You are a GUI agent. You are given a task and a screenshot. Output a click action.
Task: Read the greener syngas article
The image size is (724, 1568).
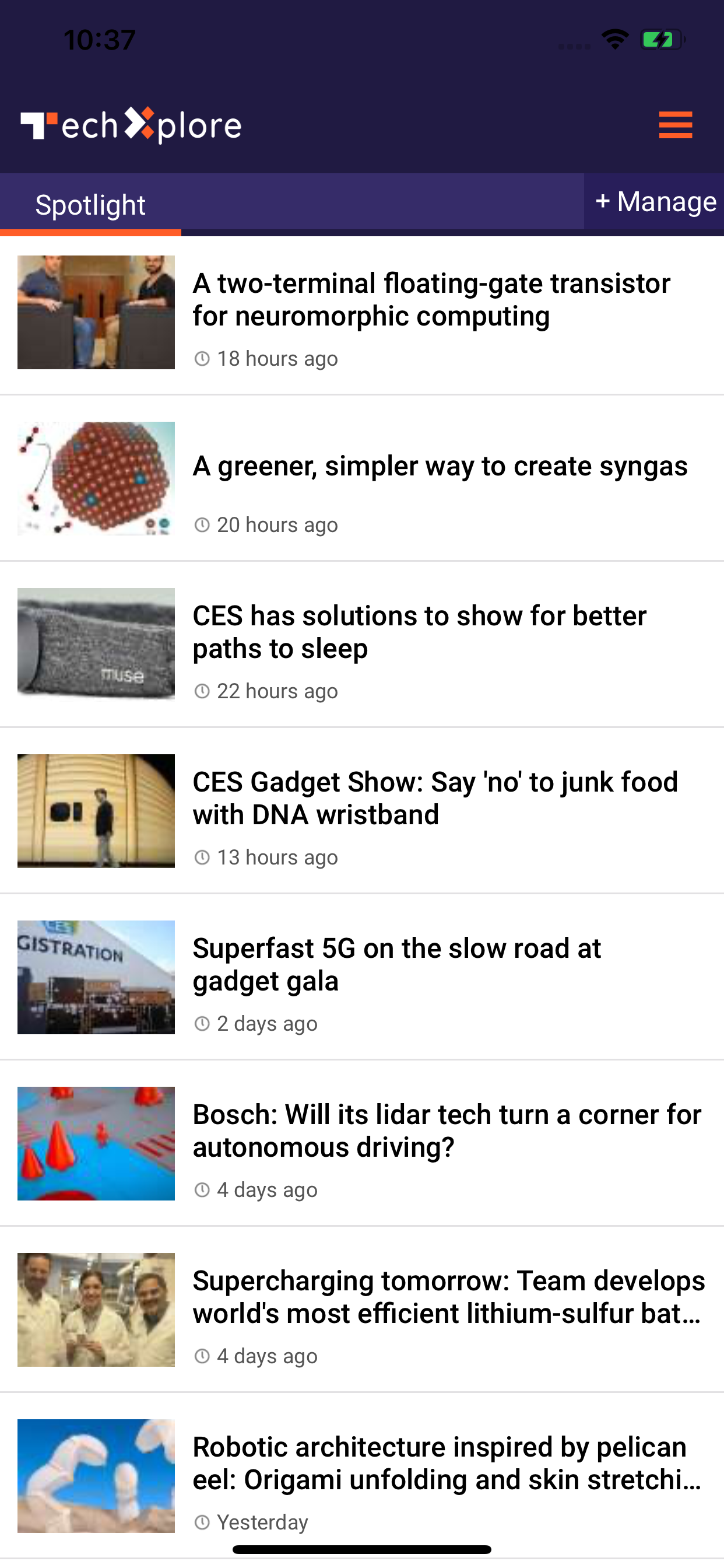click(x=440, y=466)
